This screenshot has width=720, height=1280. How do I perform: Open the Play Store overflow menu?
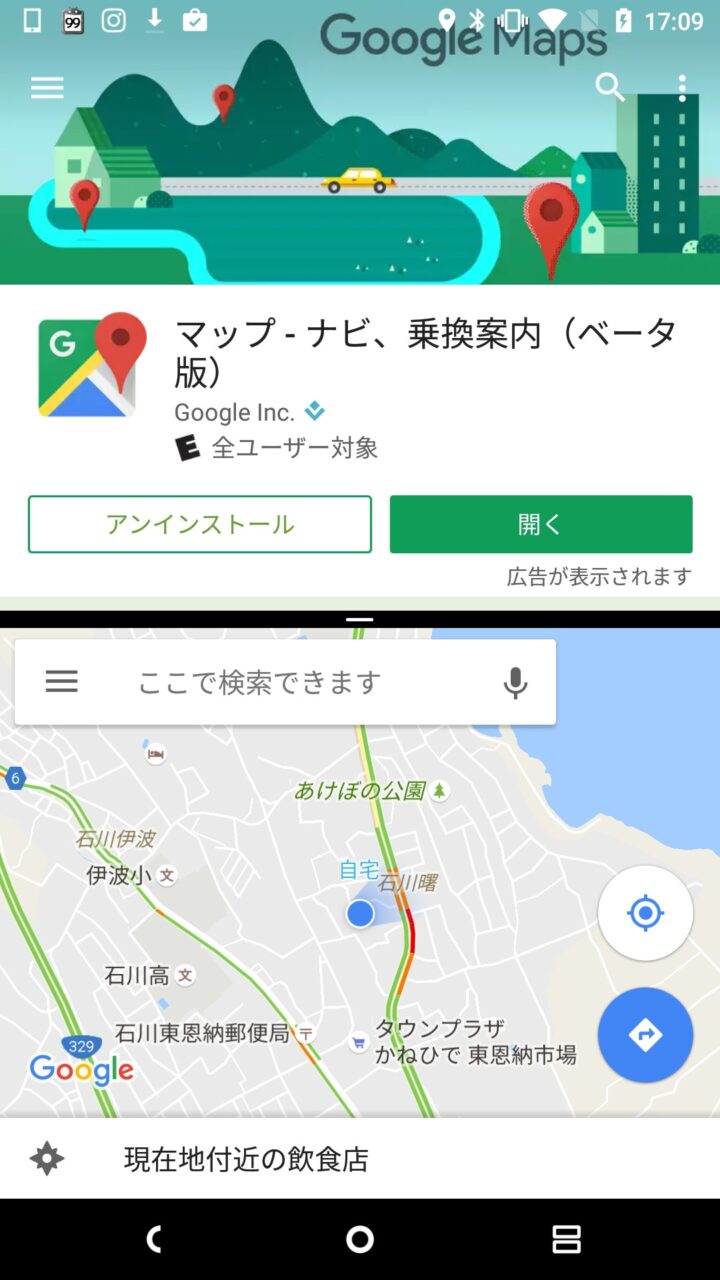[x=682, y=88]
